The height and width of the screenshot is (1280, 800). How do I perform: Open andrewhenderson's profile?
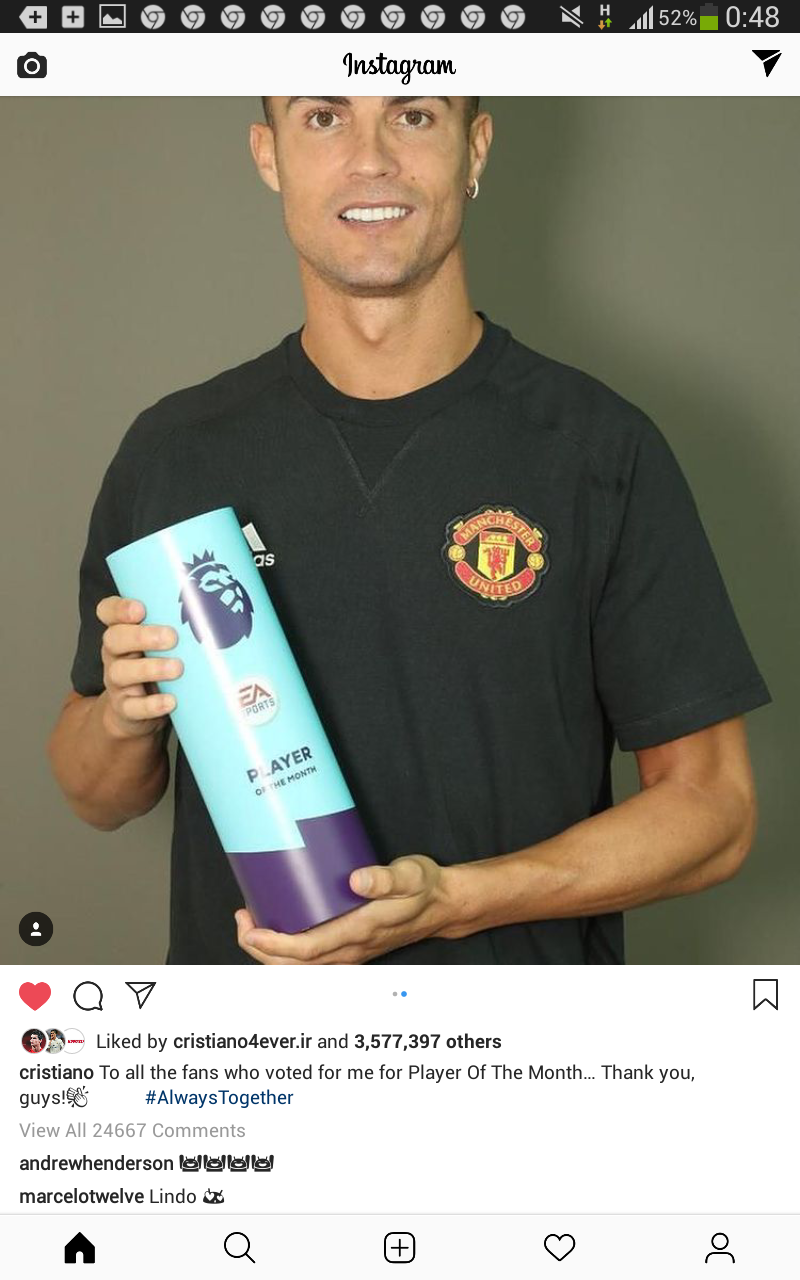tap(96, 1163)
